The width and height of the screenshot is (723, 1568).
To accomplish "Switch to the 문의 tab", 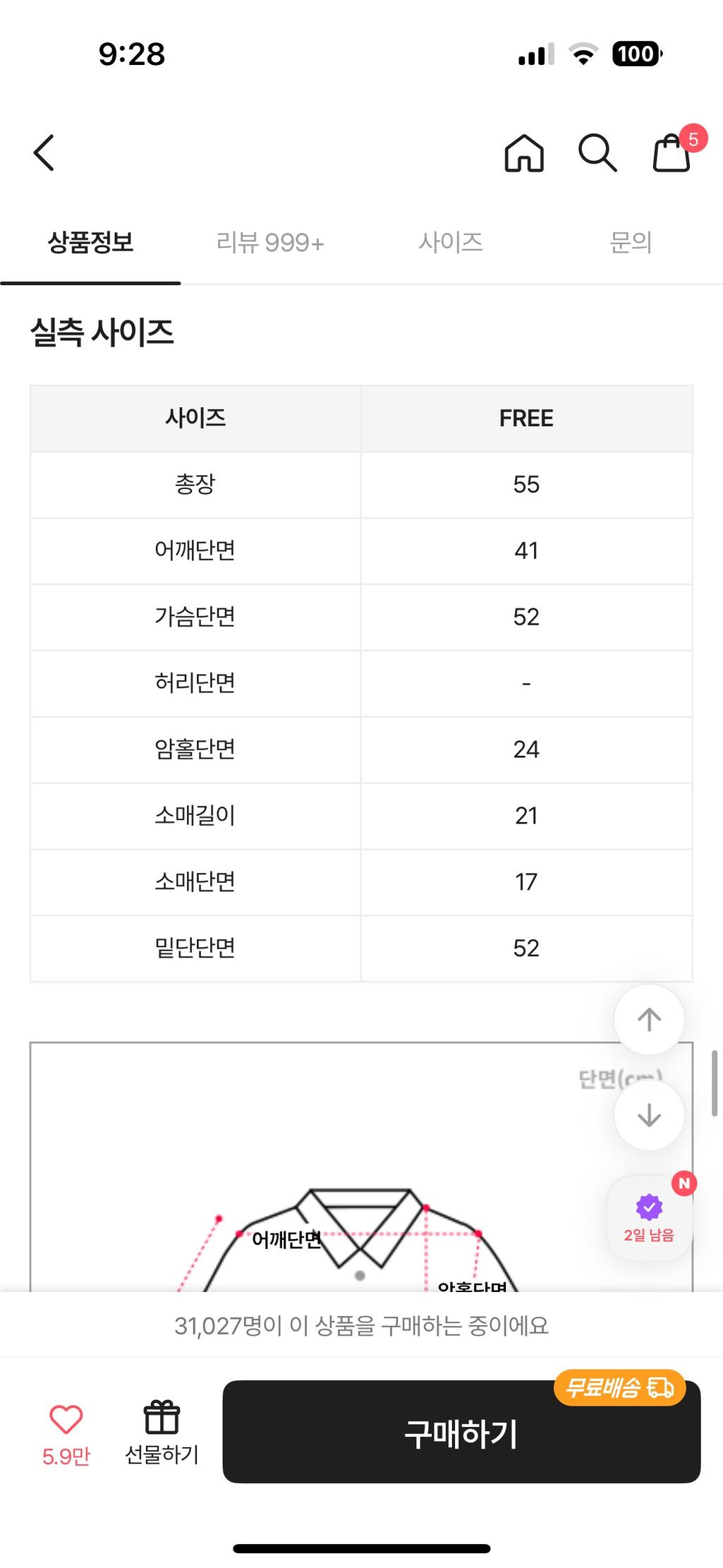I will click(631, 243).
